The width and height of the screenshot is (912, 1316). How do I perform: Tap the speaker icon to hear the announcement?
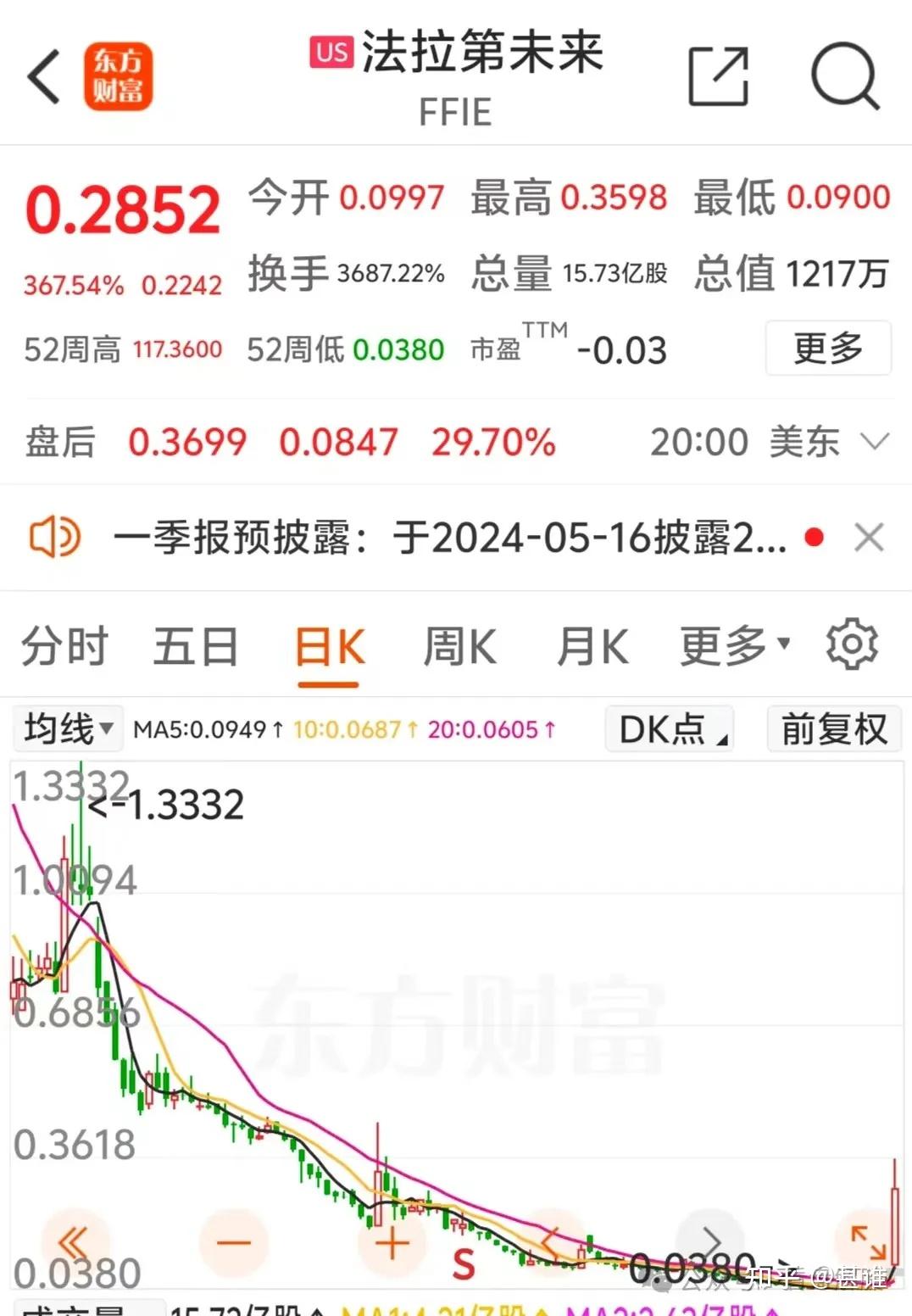[x=53, y=536]
